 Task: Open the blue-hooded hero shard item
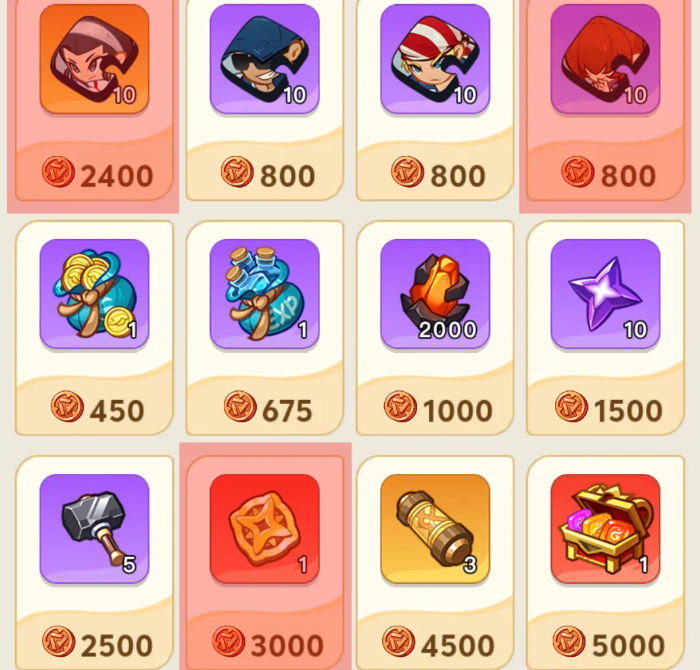265,60
